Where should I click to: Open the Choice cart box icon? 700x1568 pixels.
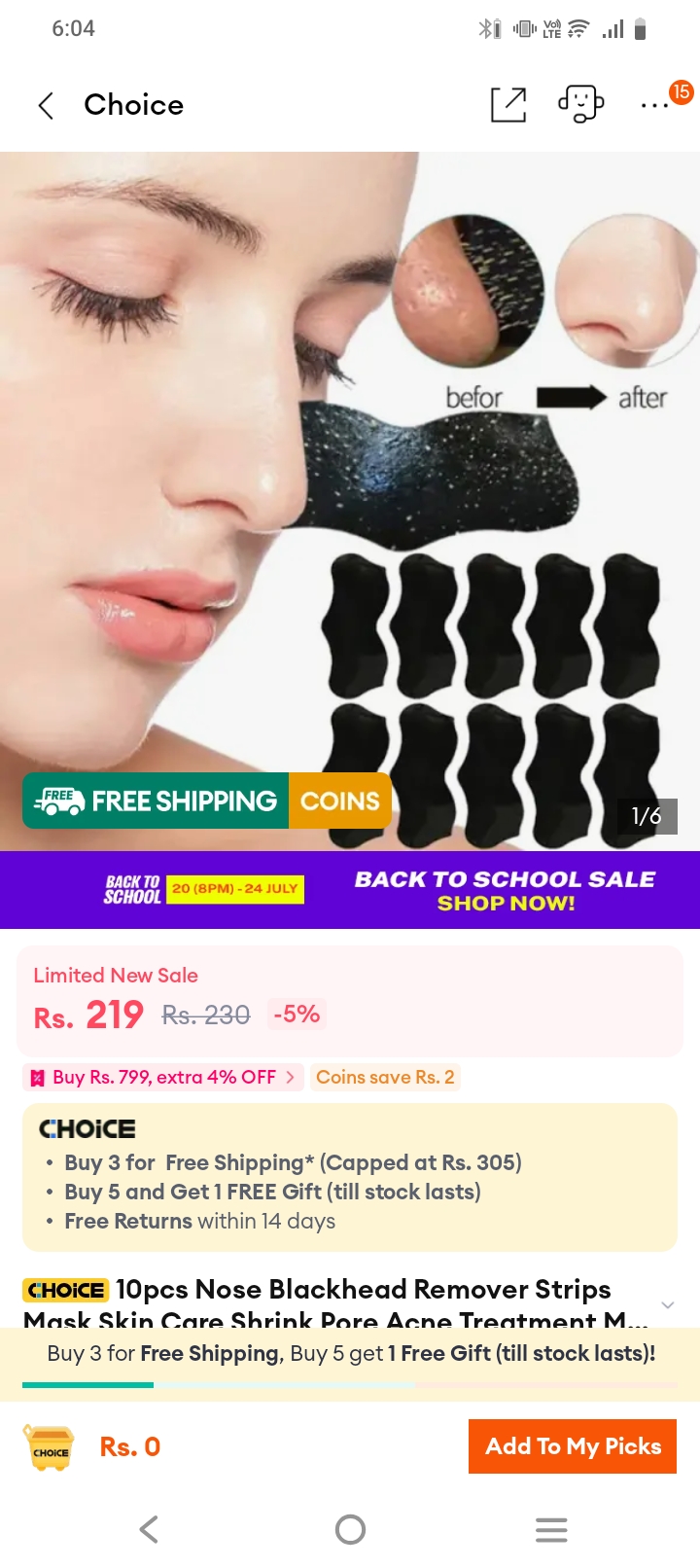coord(50,1448)
